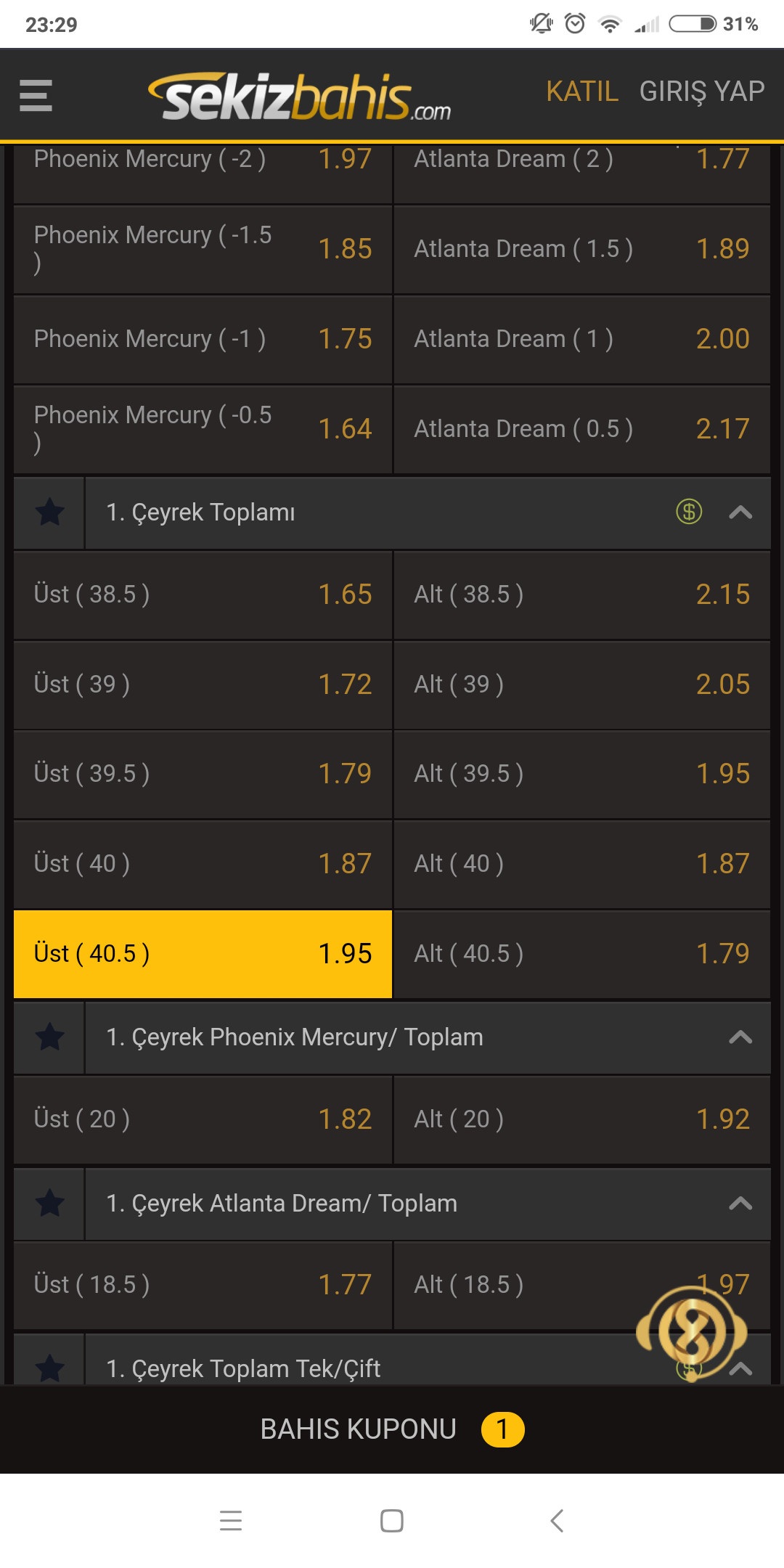Collapse the 1. Çeyrek Toplamı section
The width and height of the screenshot is (784, 1568).
tap(740, 513)
